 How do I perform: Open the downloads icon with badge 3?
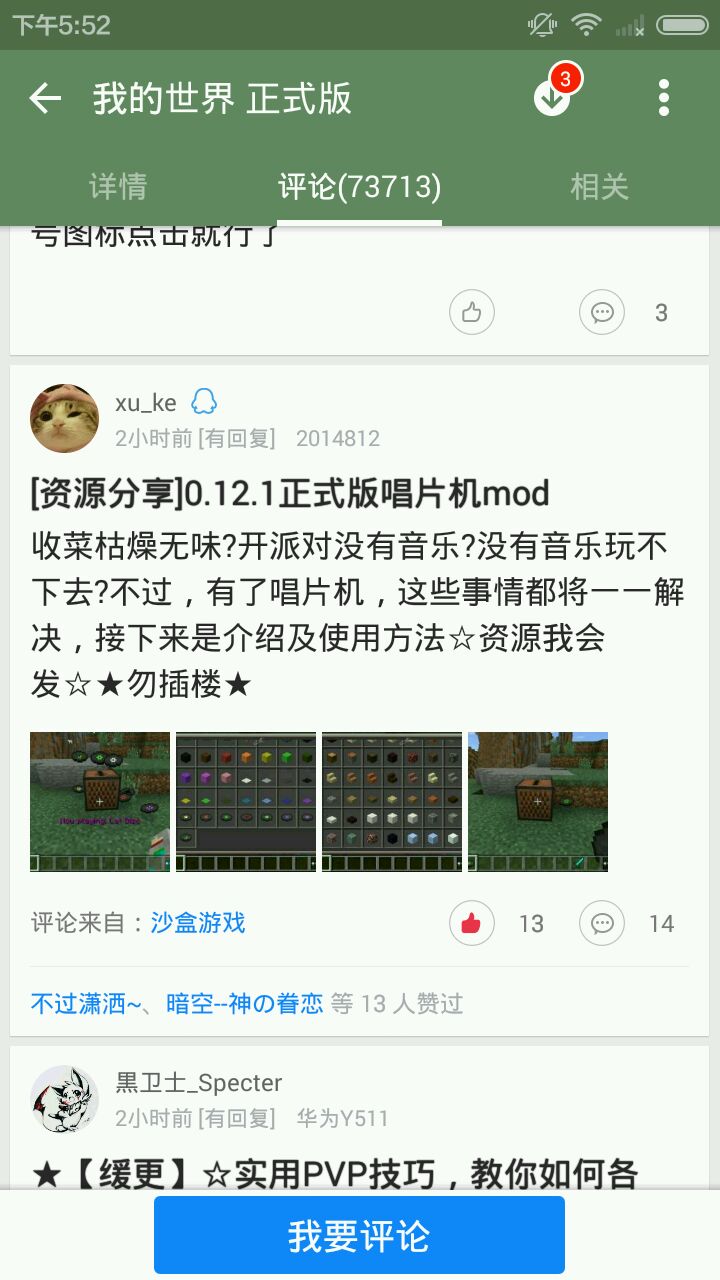(x=552, y=97)
